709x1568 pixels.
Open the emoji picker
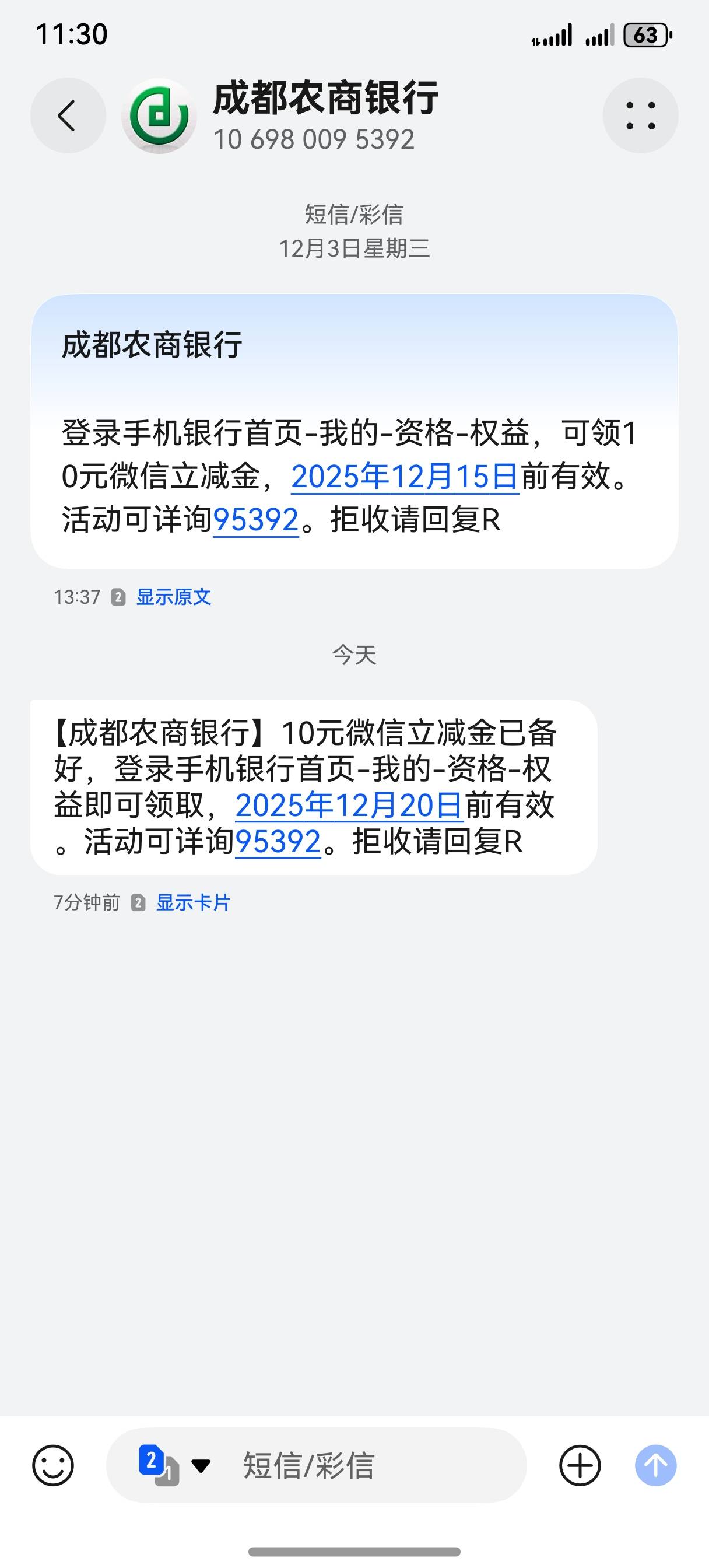coord(53,1465)
